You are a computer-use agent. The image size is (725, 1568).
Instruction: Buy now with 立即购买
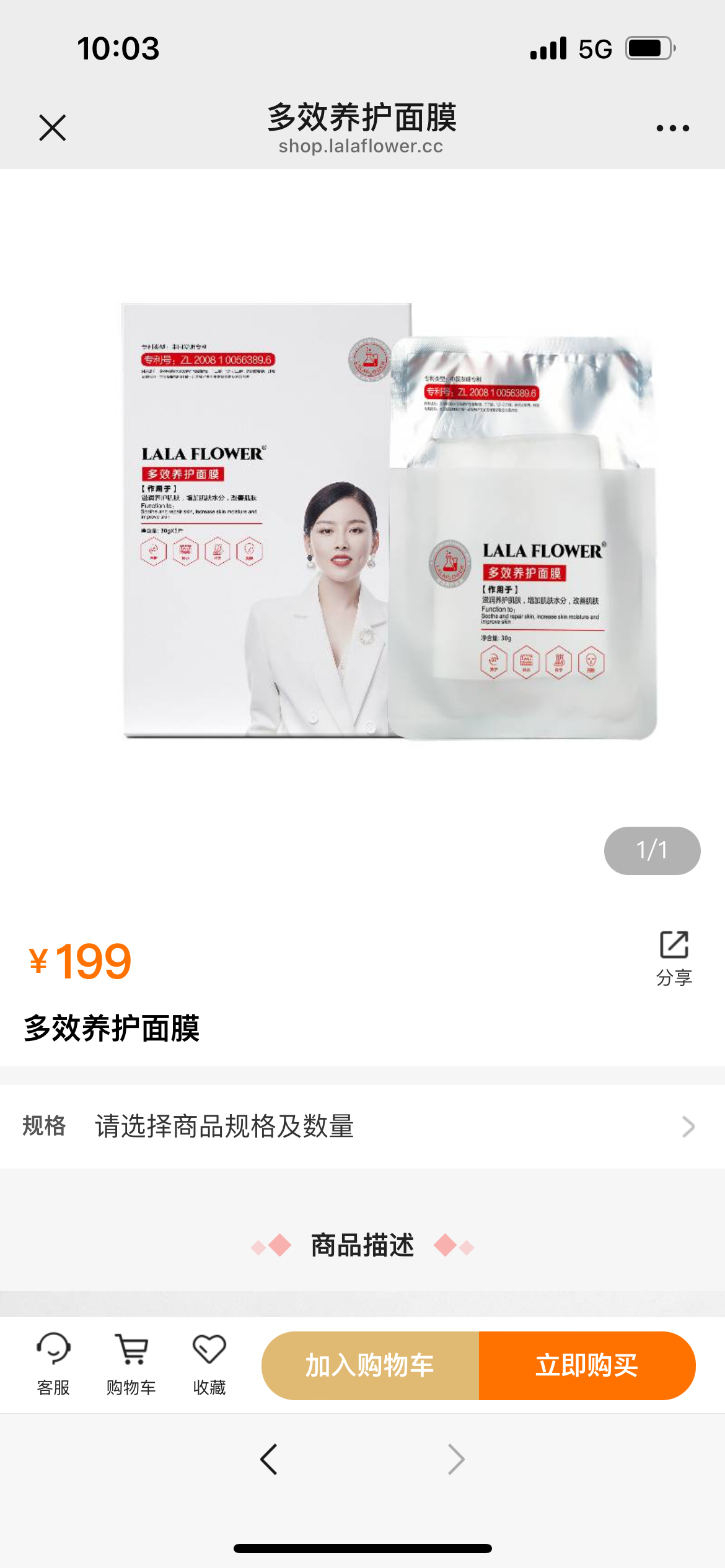(587, 1365)
